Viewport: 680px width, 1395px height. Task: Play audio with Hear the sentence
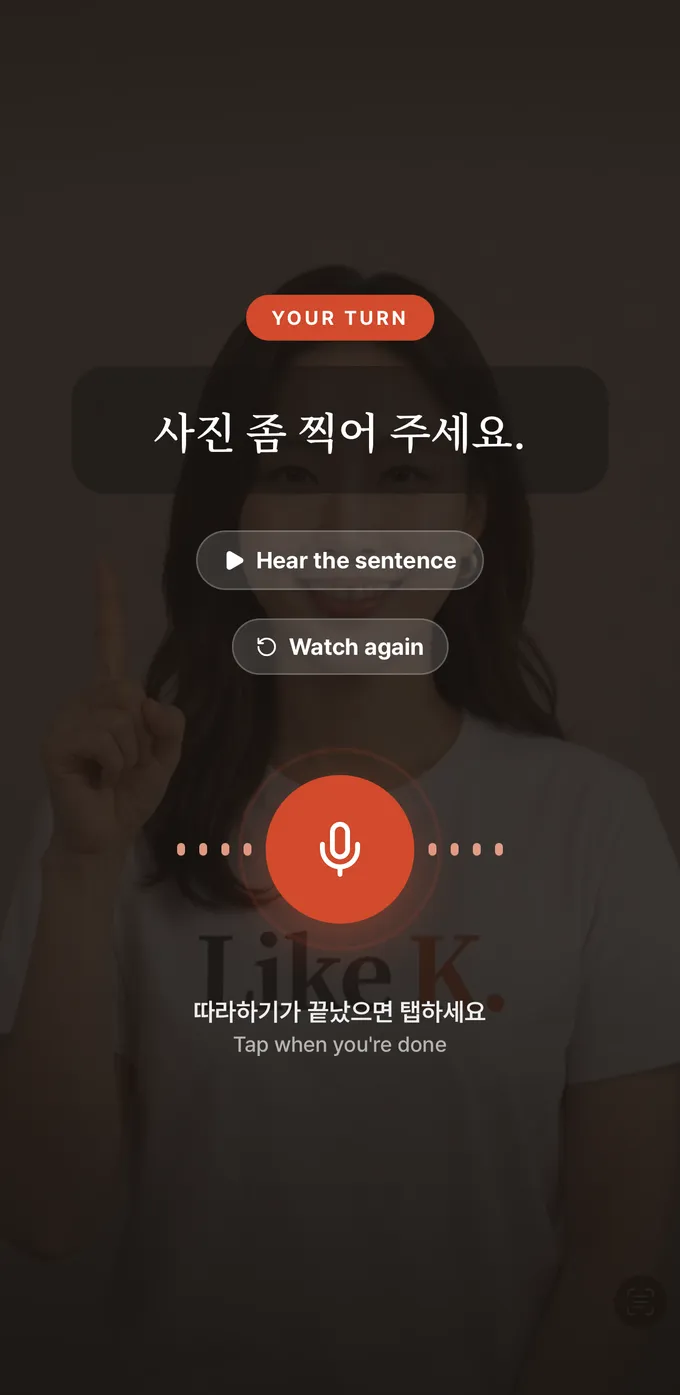340,560
